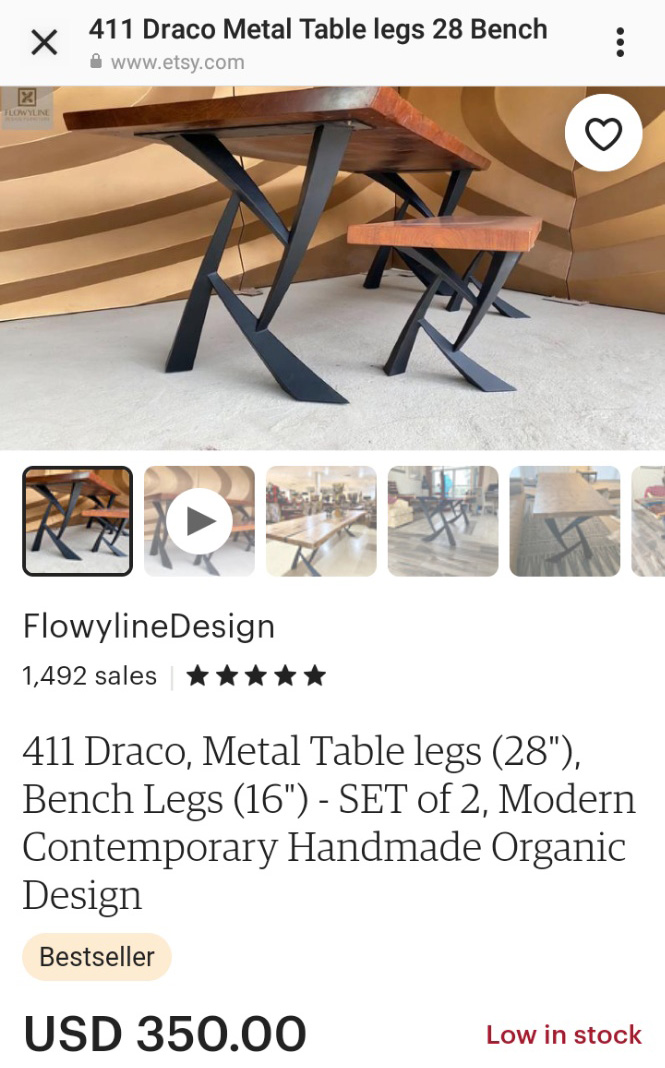The height and width of the screenshot is (1068, 665).
Task: Play the product video thumbnail
Action: click(x=199, y=521)
